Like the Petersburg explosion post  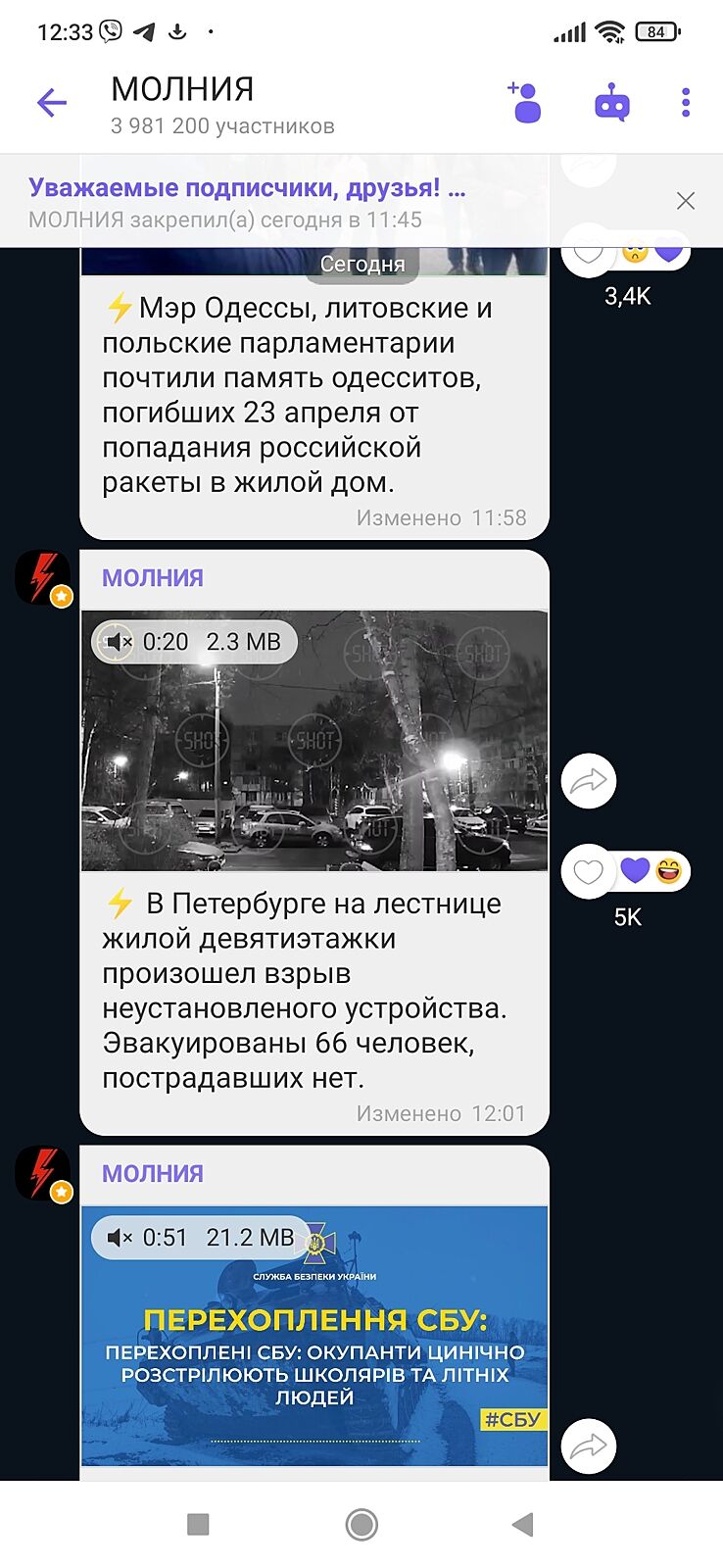click(589, 871)
